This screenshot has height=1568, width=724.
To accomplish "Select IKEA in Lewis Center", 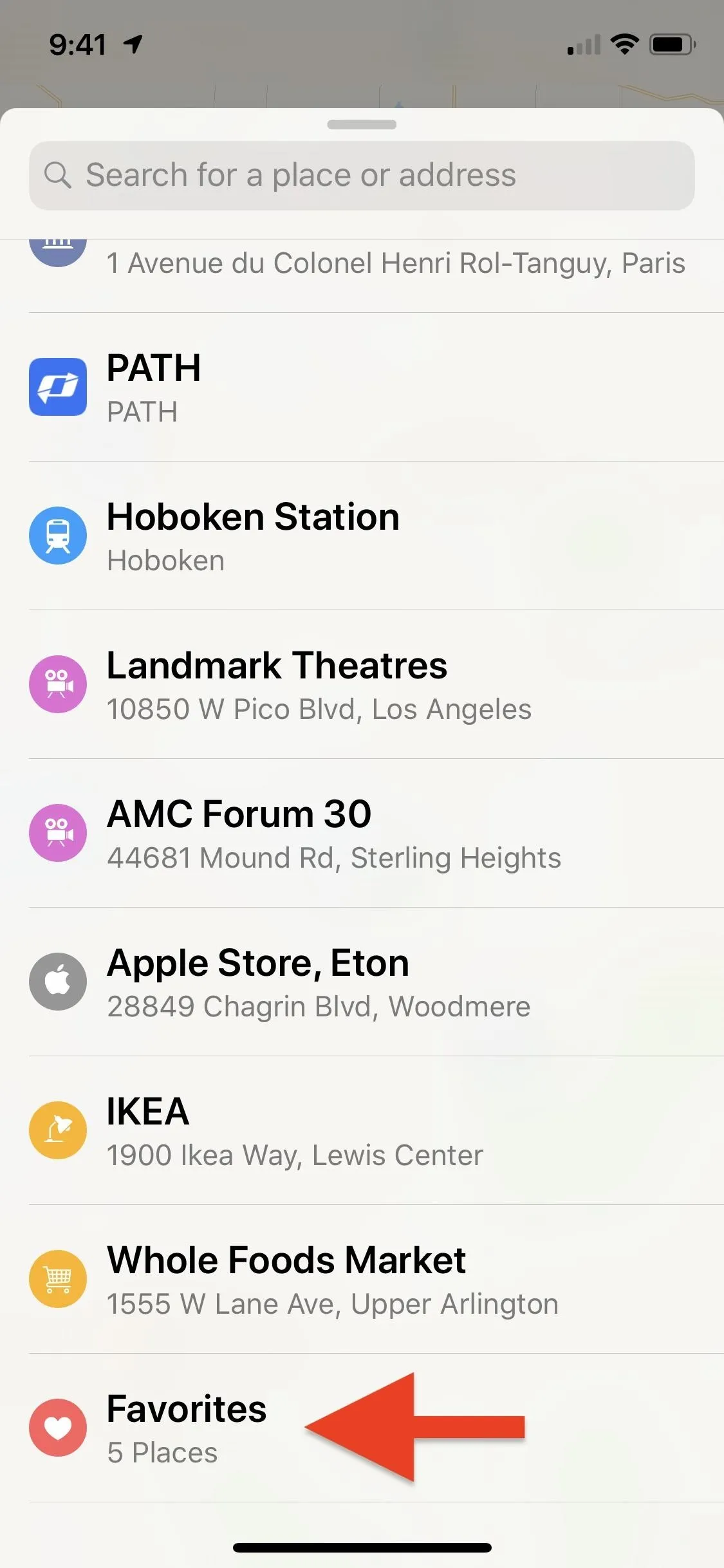I will click(362, 1130).
